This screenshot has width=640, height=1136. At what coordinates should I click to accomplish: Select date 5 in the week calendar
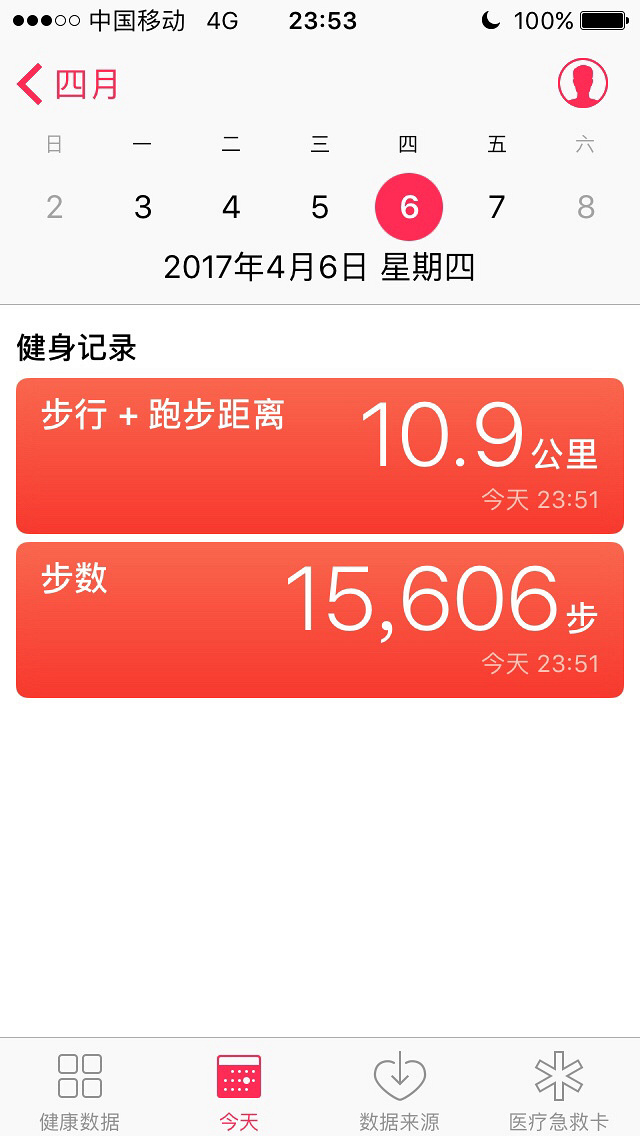pos(320,207)
